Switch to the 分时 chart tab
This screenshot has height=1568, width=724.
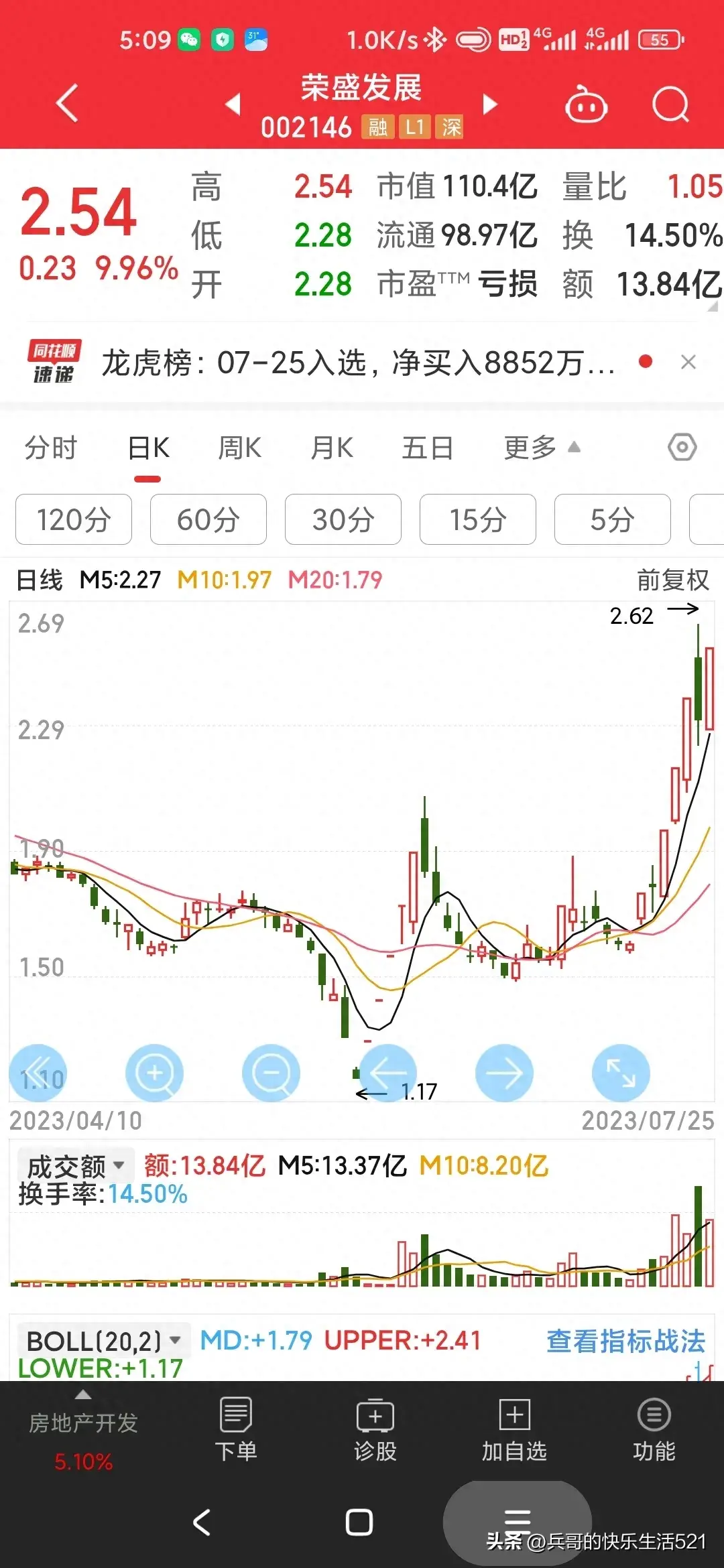pyautogui.click(x=51, y=448)
